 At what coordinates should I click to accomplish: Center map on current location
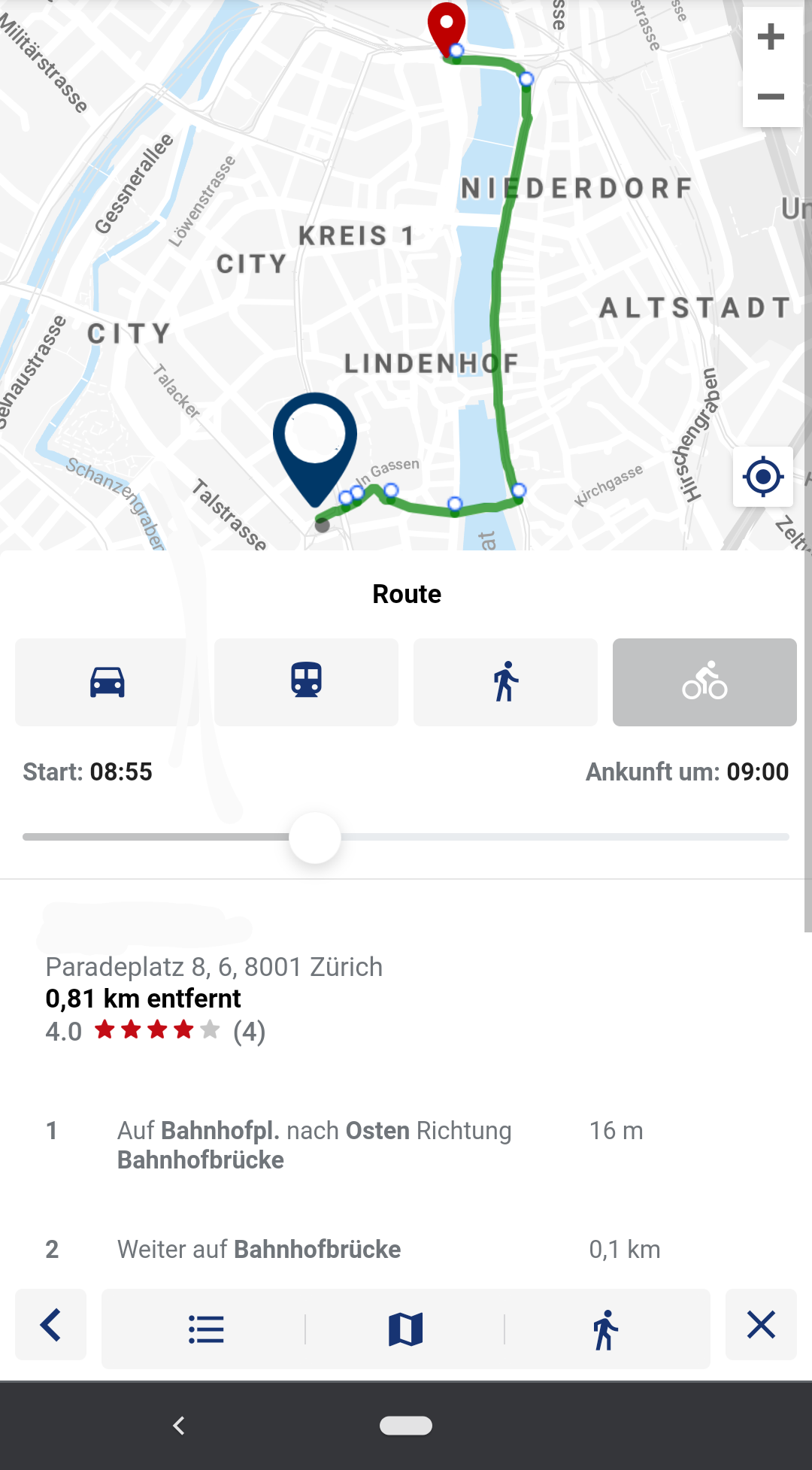click(x=762, y=476)
